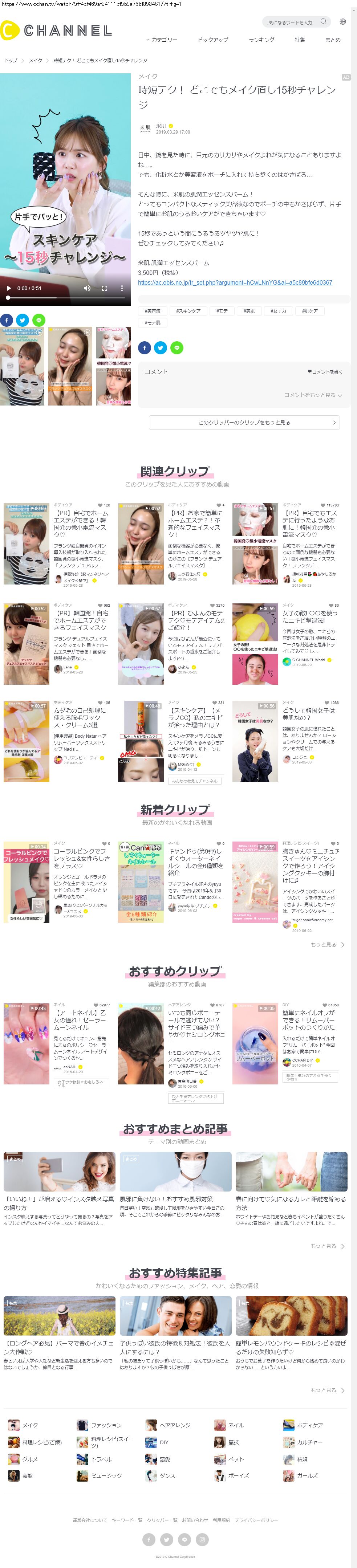Open the 女の敵!ニキビ撃退法 clip
Screen dimensions: 357x1568
coord(309,616)
